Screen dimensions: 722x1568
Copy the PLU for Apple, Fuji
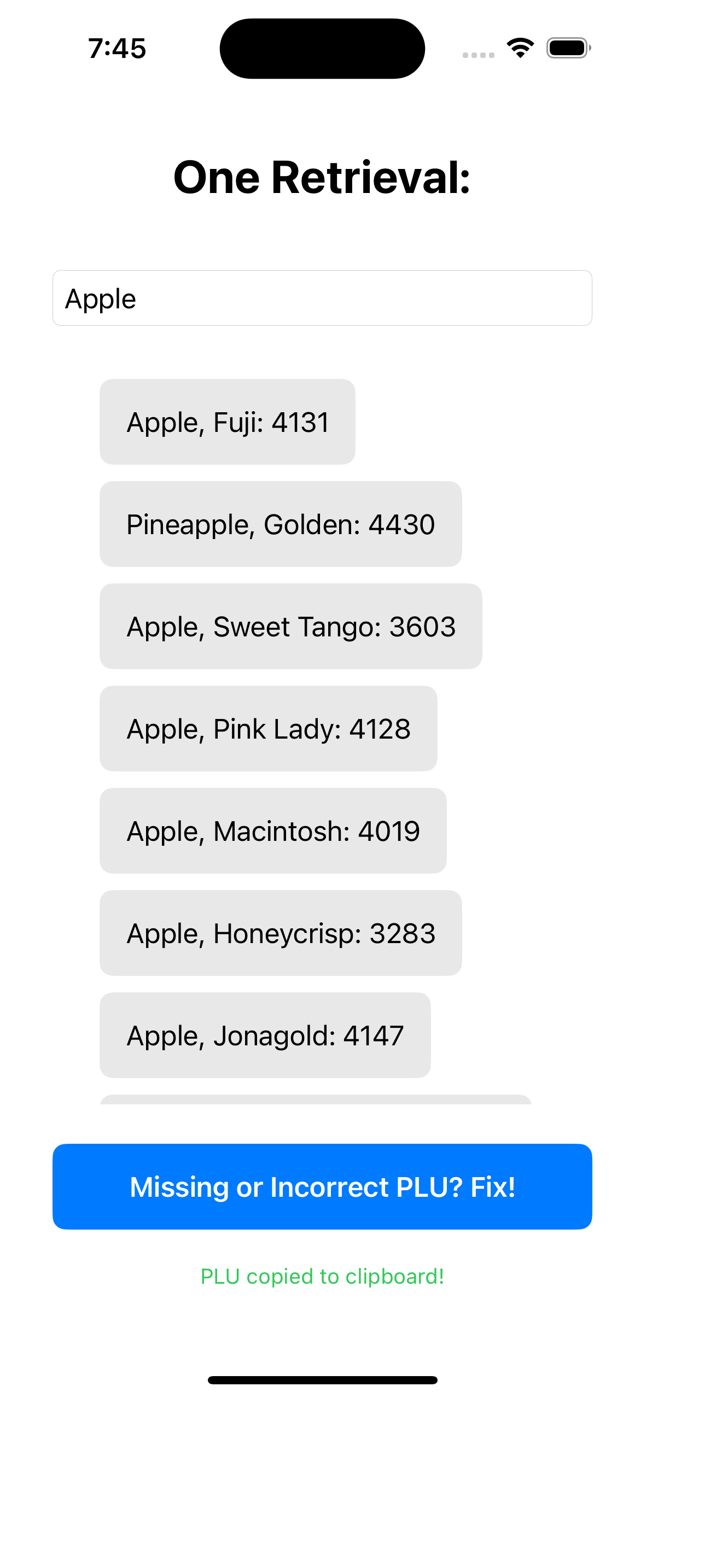[228, 422]
